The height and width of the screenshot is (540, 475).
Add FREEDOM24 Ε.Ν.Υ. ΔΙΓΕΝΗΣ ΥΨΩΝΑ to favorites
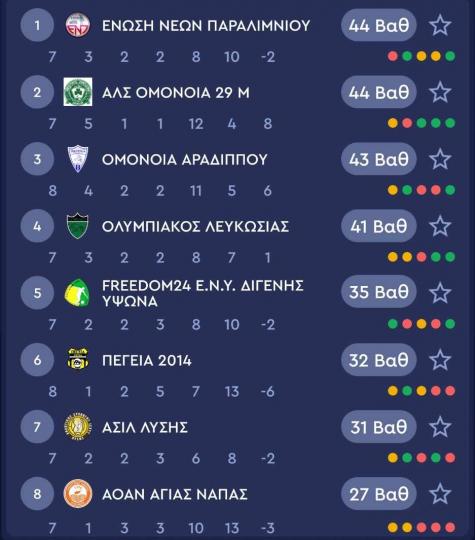tap(440, 293)
